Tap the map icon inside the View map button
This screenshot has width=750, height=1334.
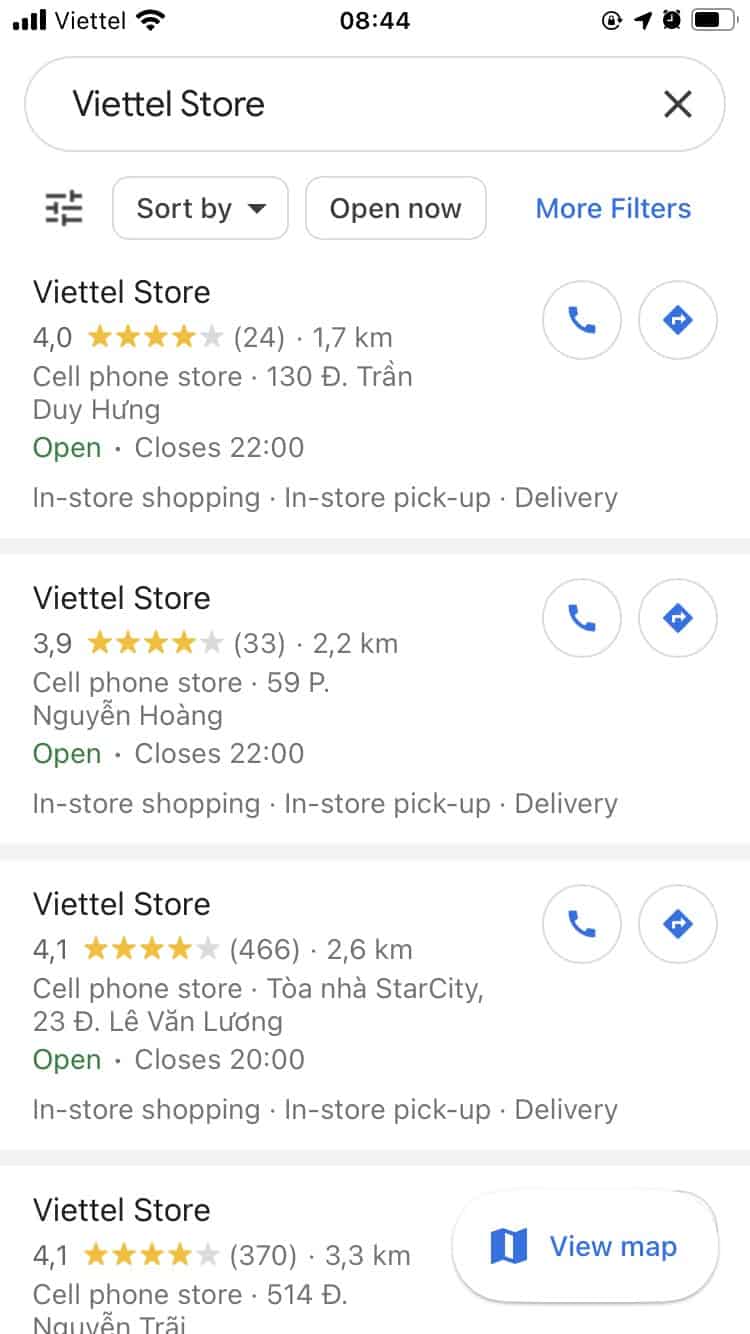(x=509, y=1244)
